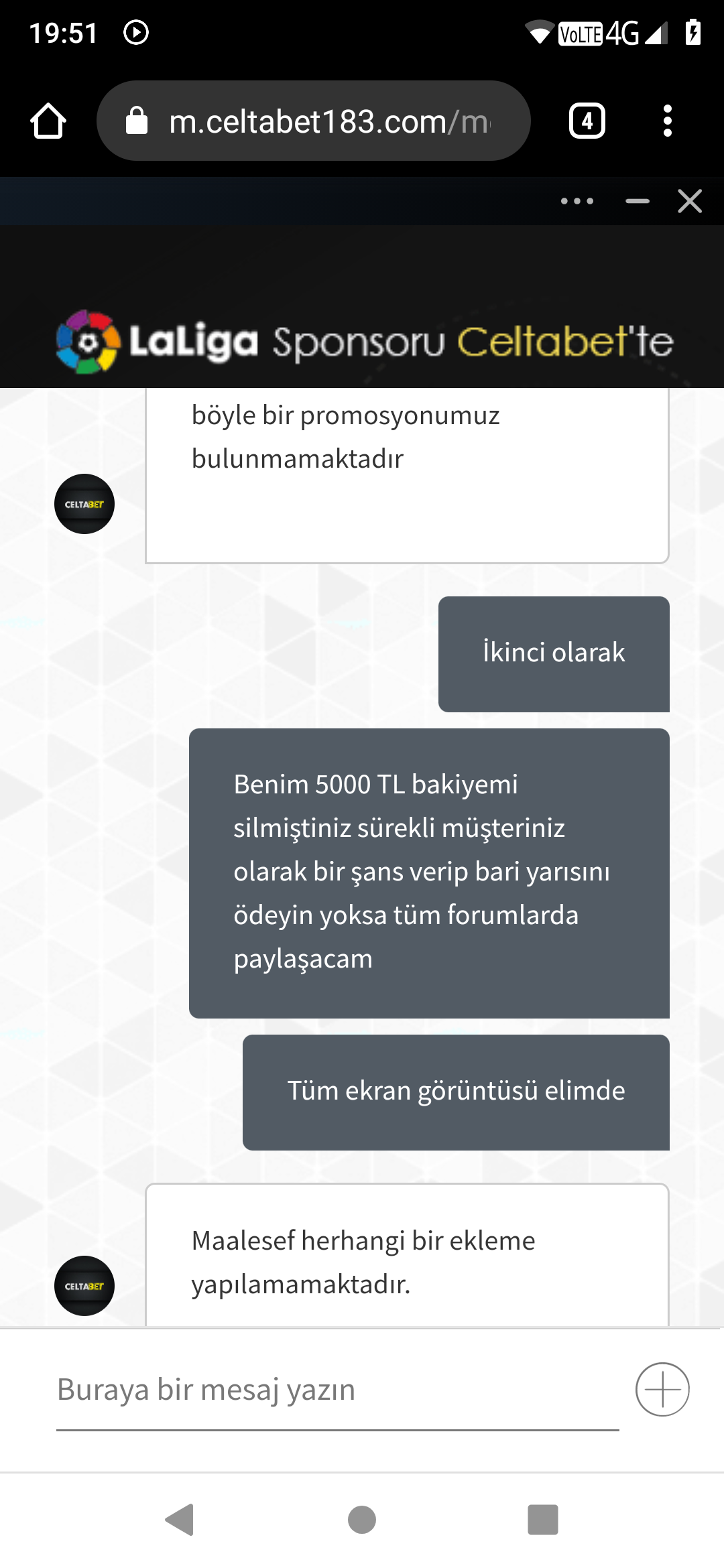
Task: Open recent apps from the navigation bar
Action: click(x=543, y=1519)
